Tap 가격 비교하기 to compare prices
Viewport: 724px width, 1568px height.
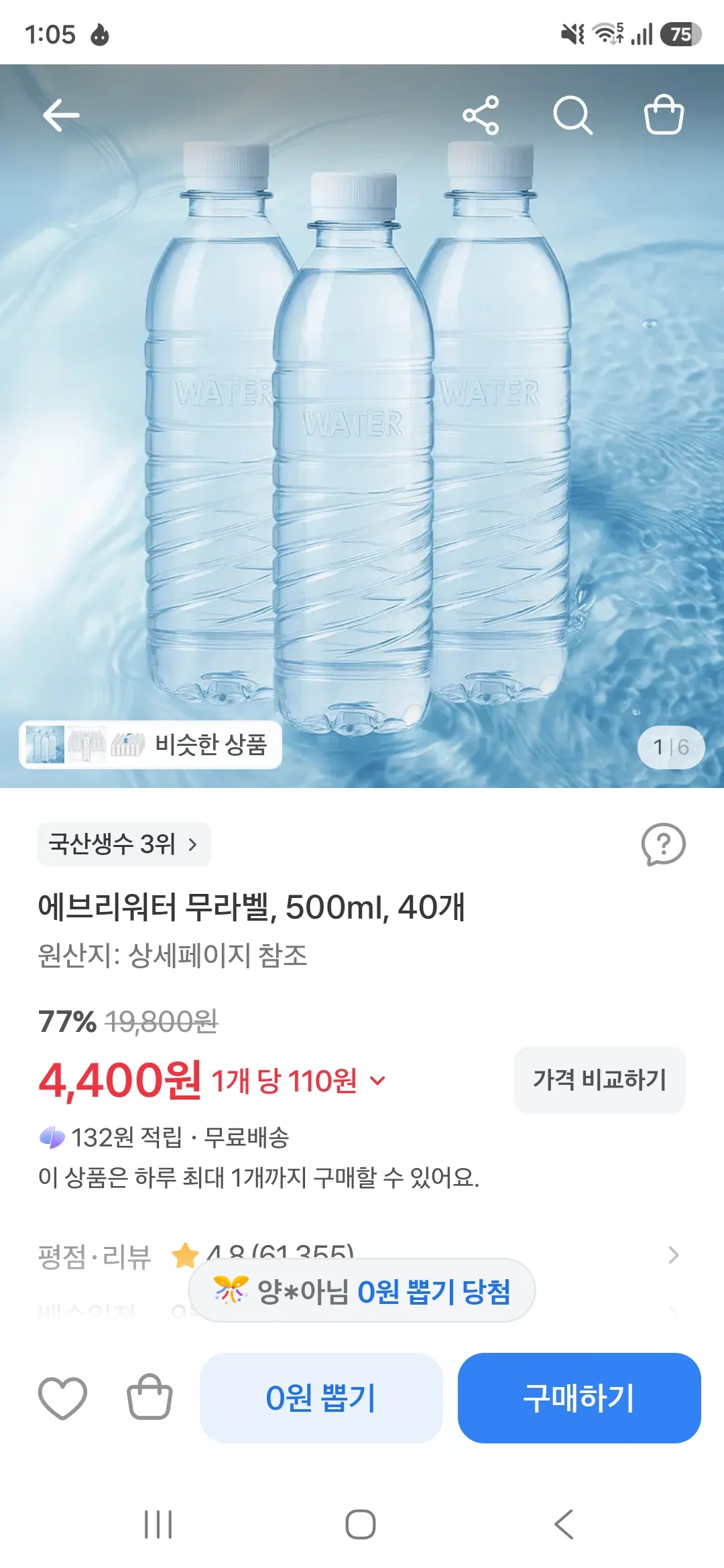point(599,1080)
